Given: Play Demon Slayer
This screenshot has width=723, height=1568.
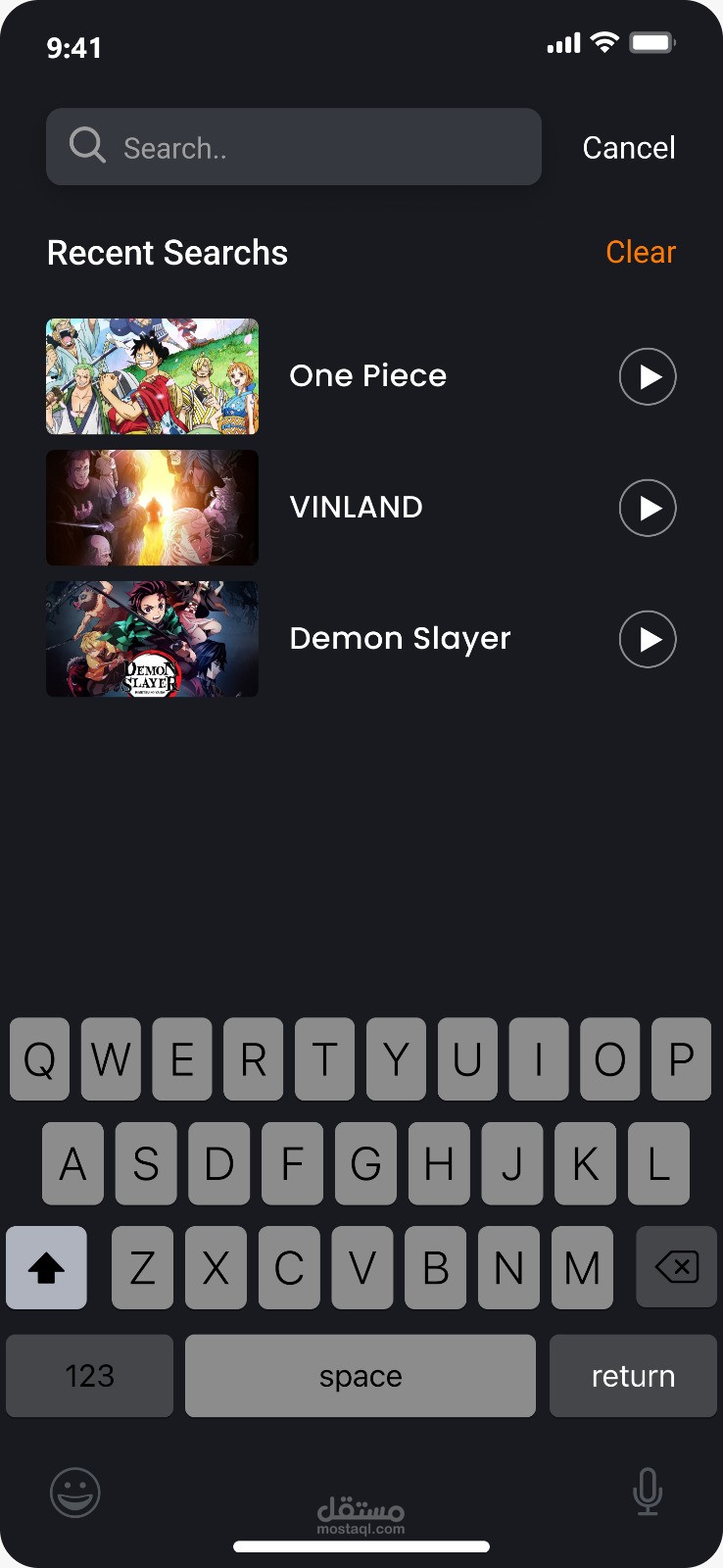Looking at the screenshot, I should click(648, 639).
